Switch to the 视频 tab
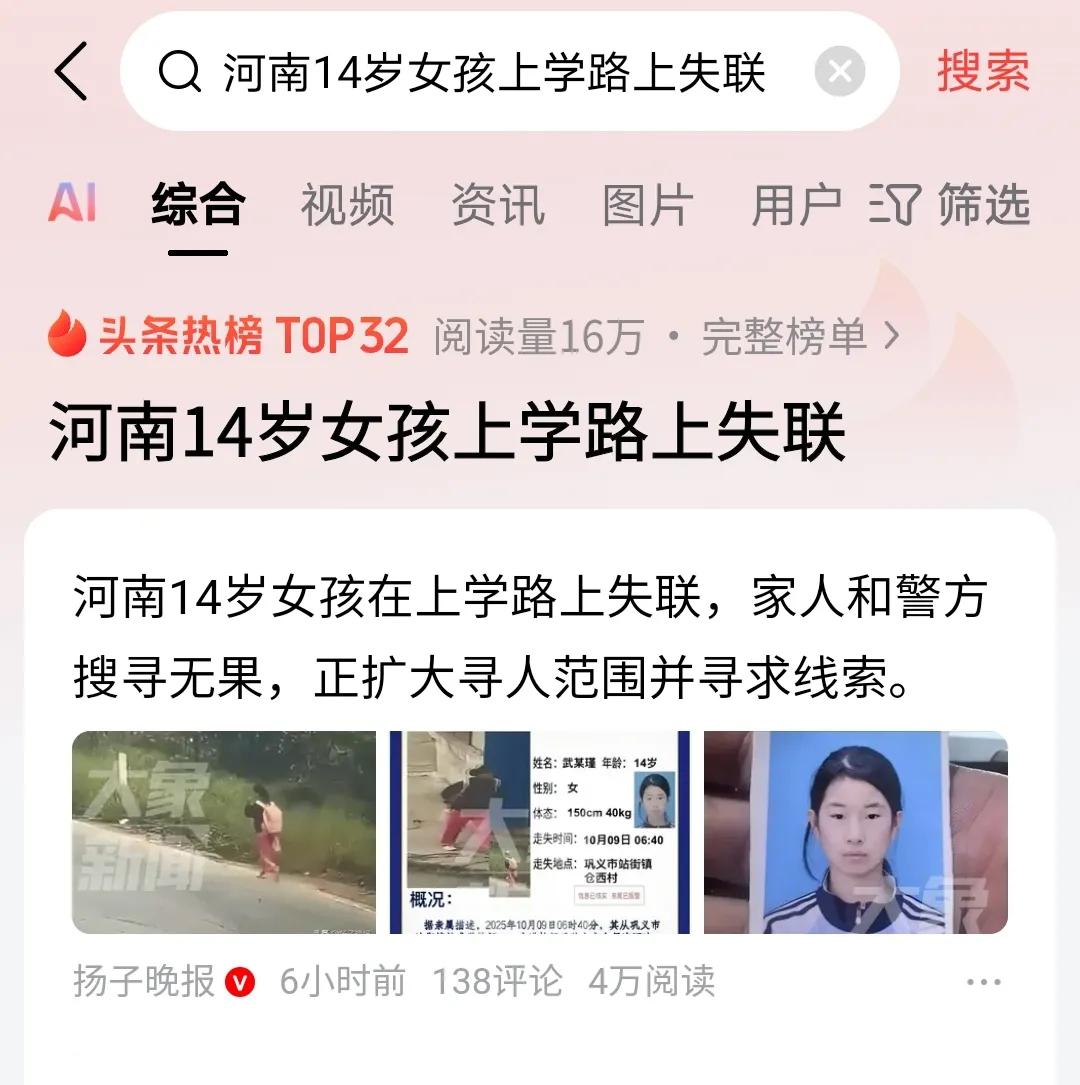 (347, 205)
